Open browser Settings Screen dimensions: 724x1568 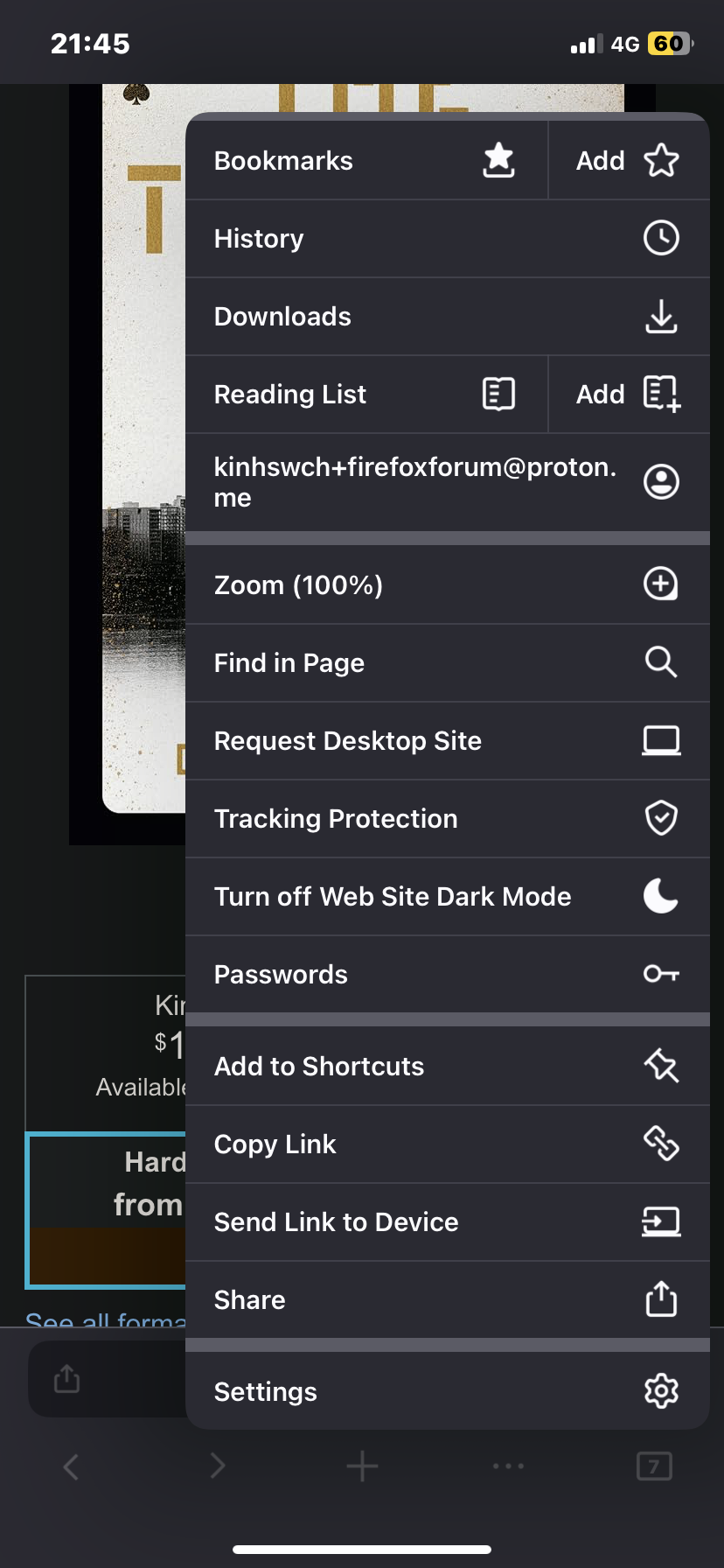pyautogui.click(x=447, y=1392)
